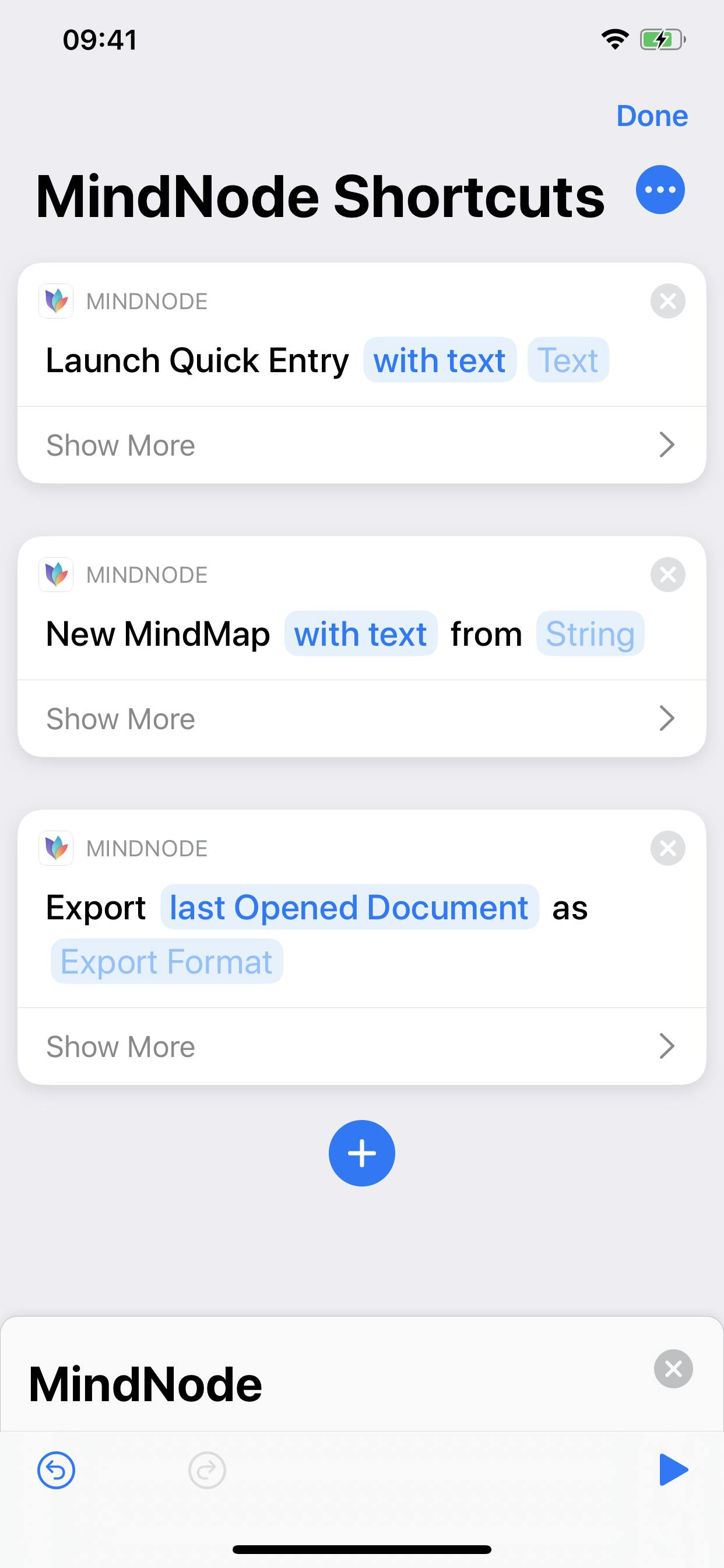Viewport: 724px width, 1568px height.
Task: Tap the redo arrow in the bottom toolbar
Action: click(207, 1471)
